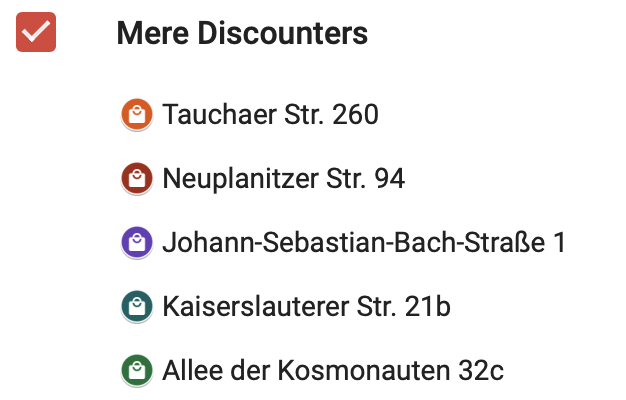The height and width of the screenshot is (400, 626).
Task: Open the Tauchaer Str. 260 location
Action: (x=270, y=115)
